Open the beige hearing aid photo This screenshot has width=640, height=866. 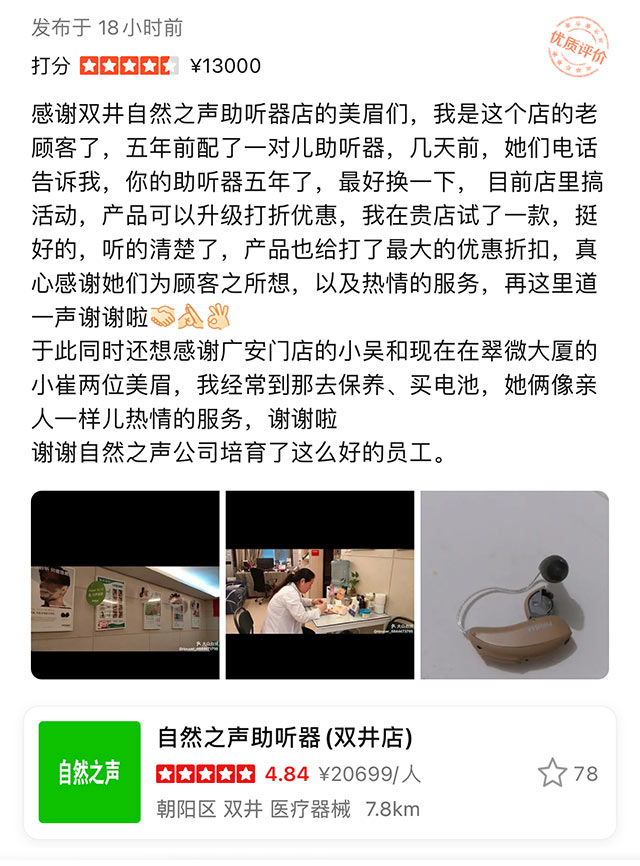tap(514, 585)
